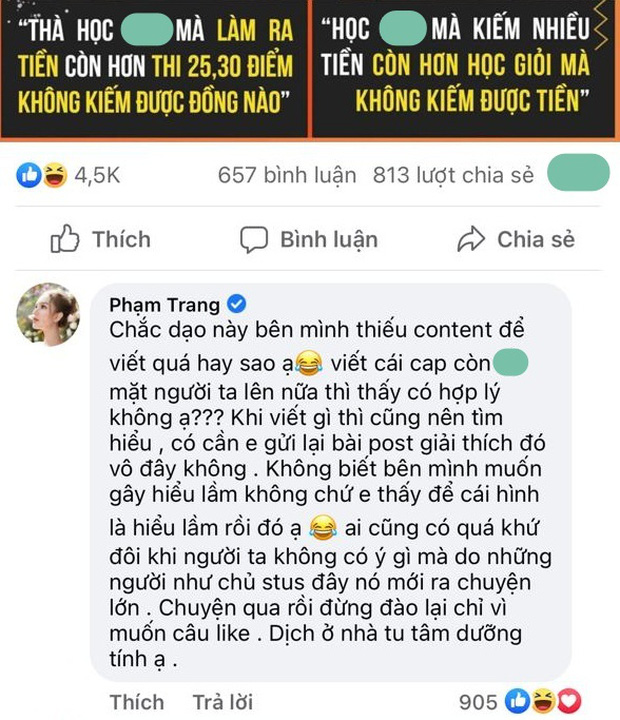This screenshot has width=620, height=720.
Task: View the 657 bình luận comments
Action: click(287, 176)
